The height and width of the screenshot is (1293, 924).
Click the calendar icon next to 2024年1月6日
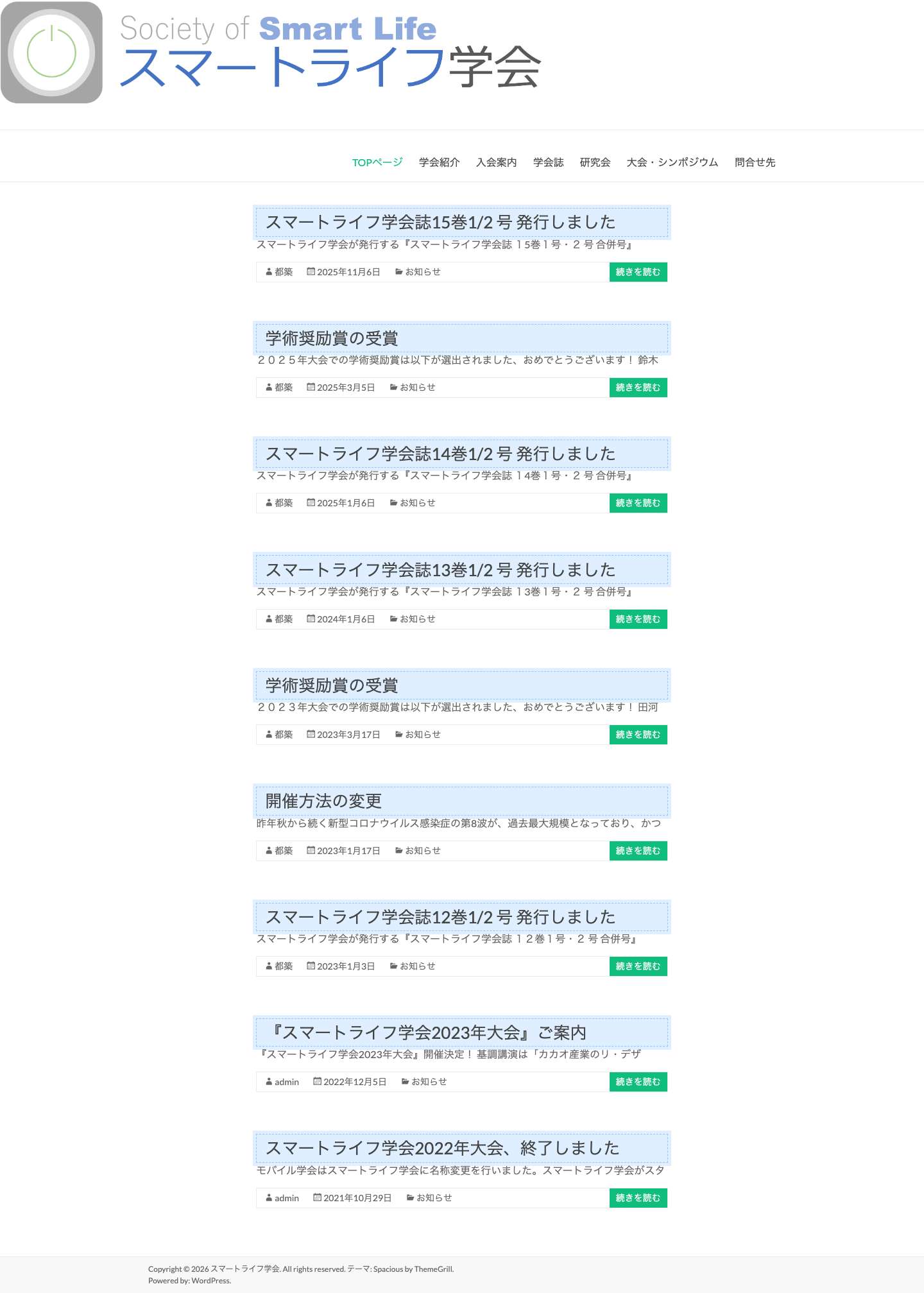311,619
